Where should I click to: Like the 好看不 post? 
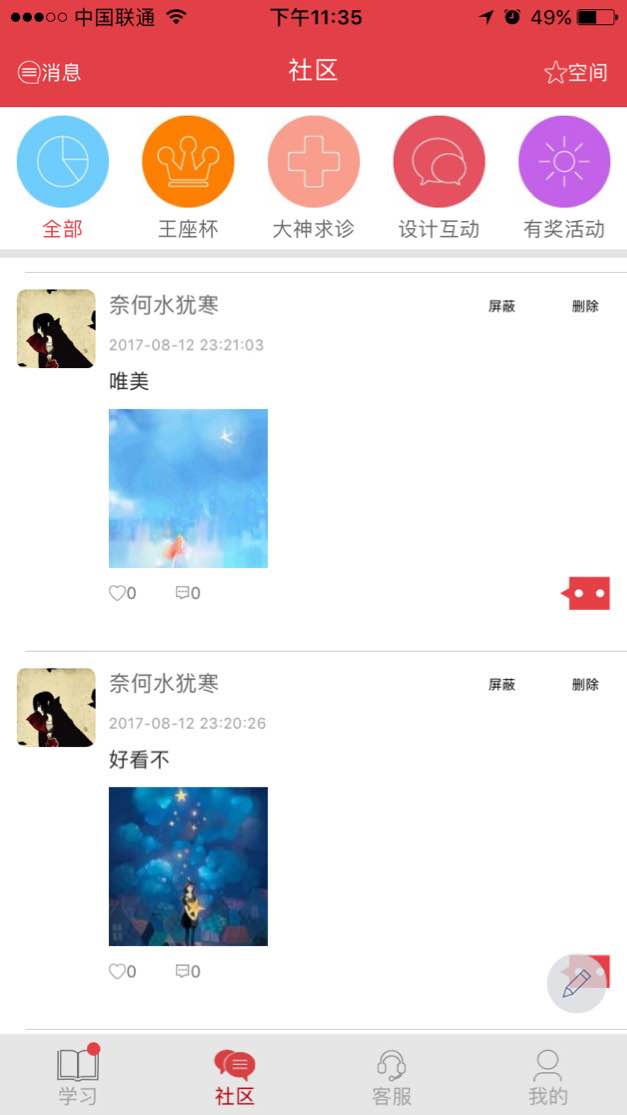[x=122, y=971]
